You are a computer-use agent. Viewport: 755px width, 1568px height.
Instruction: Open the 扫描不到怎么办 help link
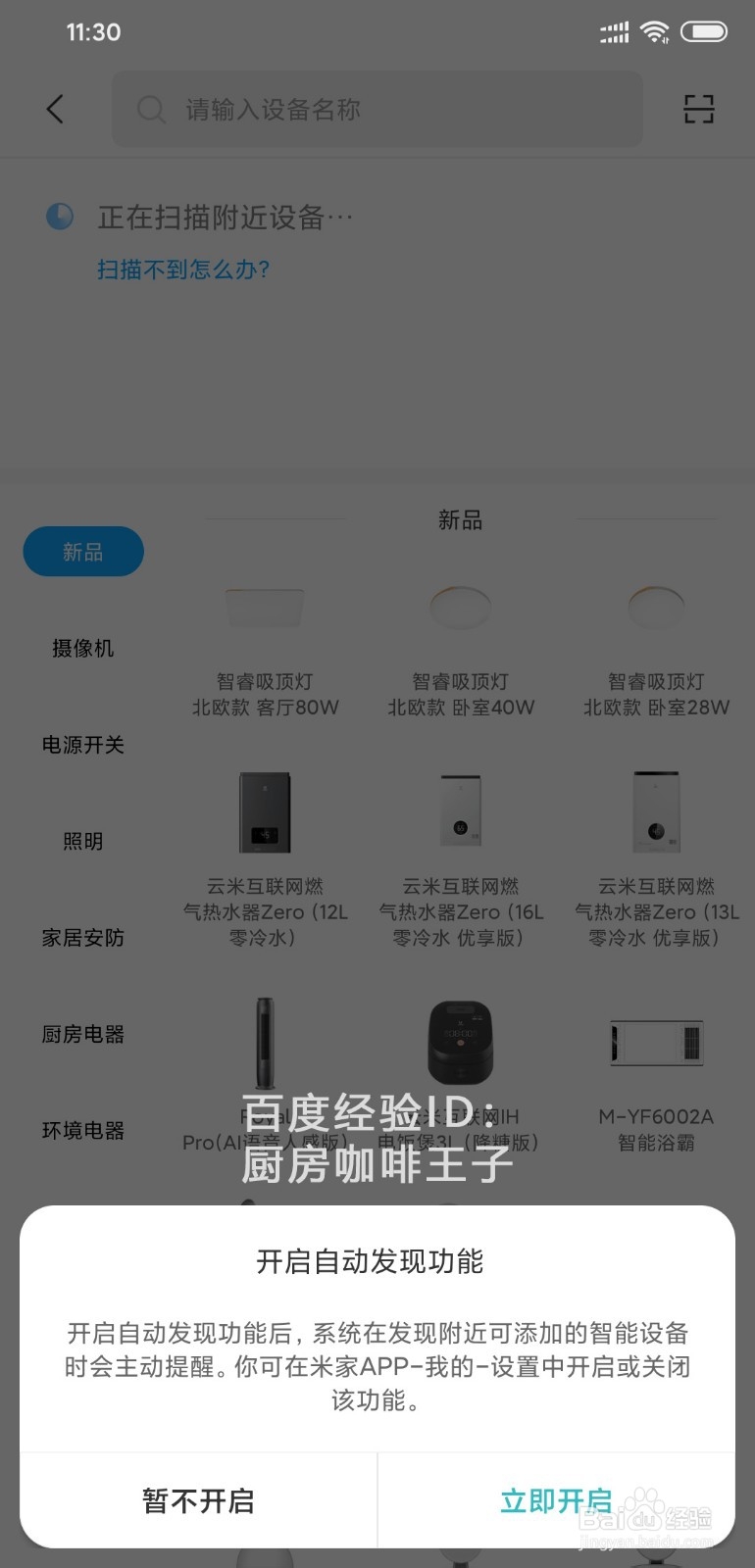pyautogui.click(x=184, y=269)
